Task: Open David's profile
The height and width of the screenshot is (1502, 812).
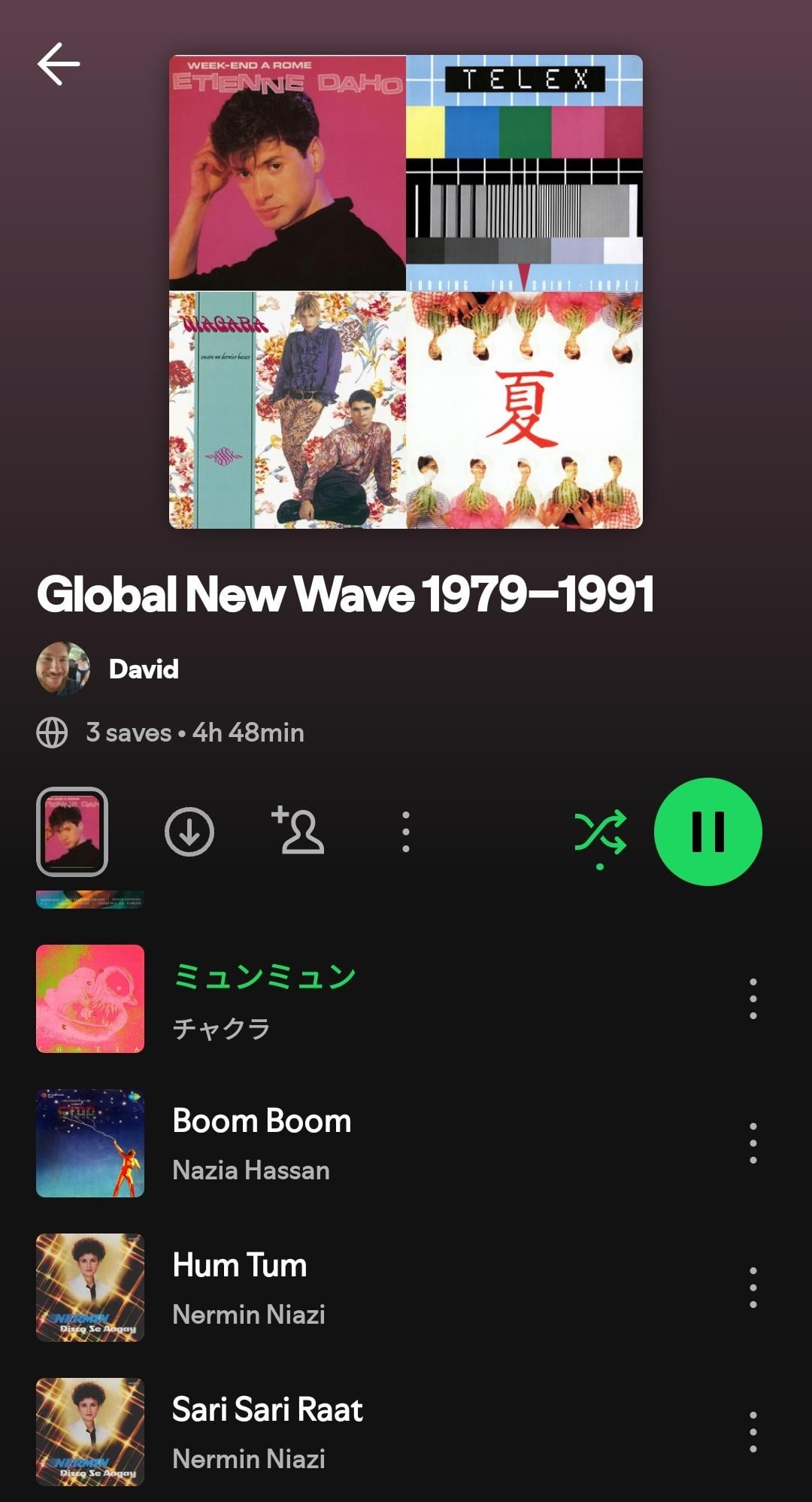Action: tap(143, 669)
